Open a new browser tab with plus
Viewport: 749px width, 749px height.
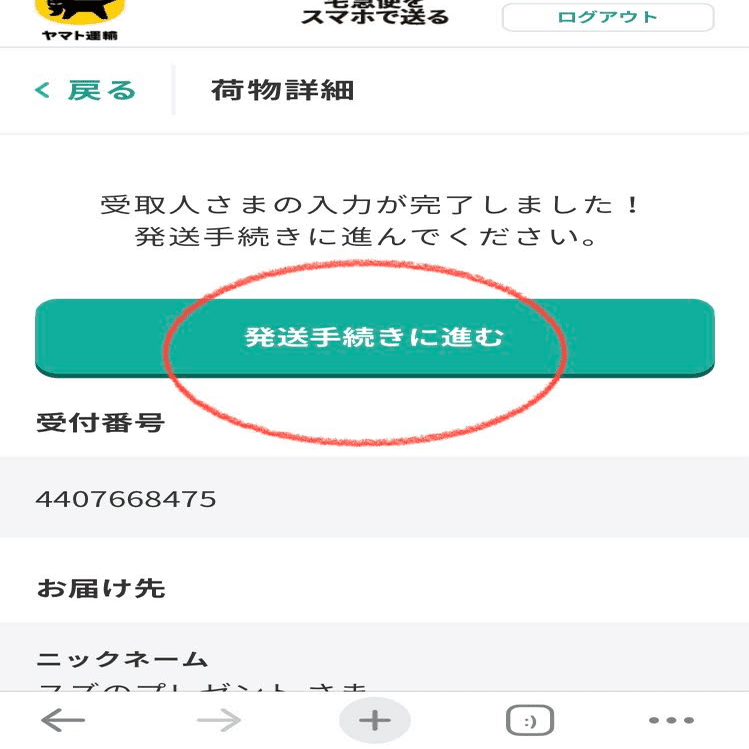pos(374,720)
